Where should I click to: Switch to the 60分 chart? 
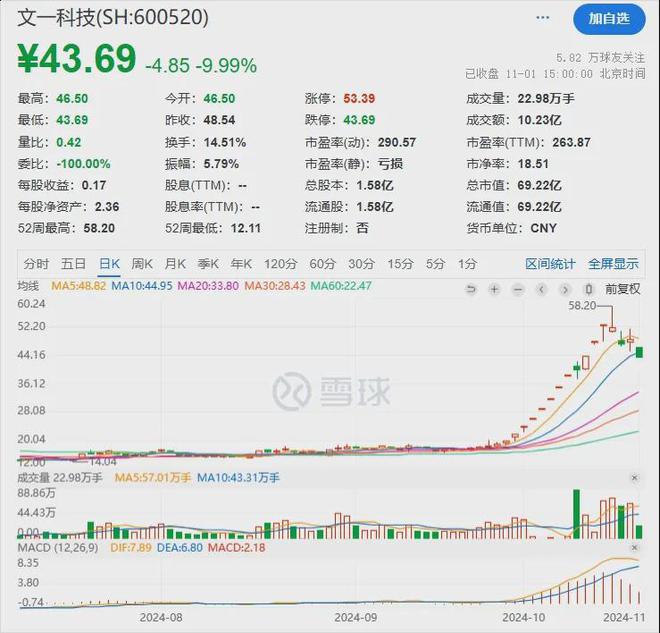click(x=322, y=264)
